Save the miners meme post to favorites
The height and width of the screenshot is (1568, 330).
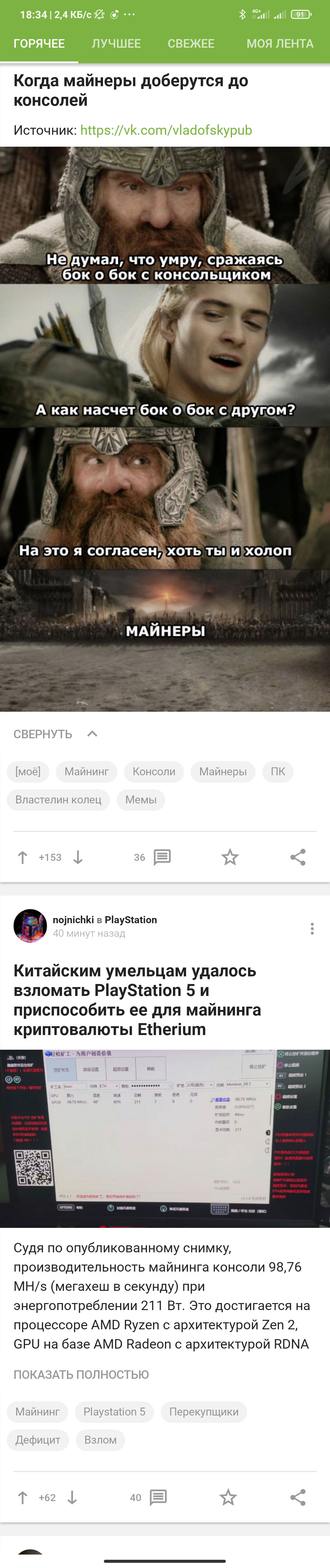[x=229, y=858]
